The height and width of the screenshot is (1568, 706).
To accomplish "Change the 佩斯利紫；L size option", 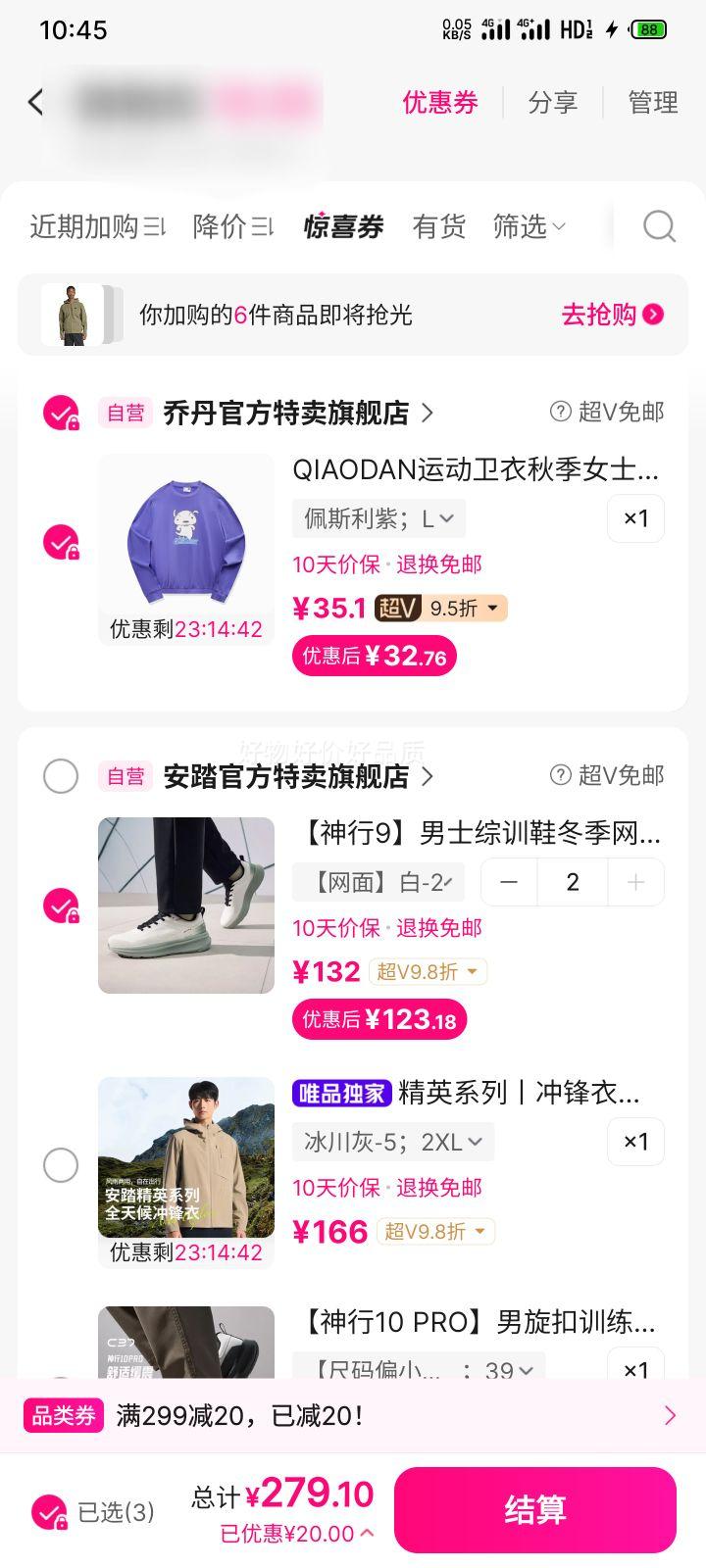I will pyautogui.click(x=378, y=518).
